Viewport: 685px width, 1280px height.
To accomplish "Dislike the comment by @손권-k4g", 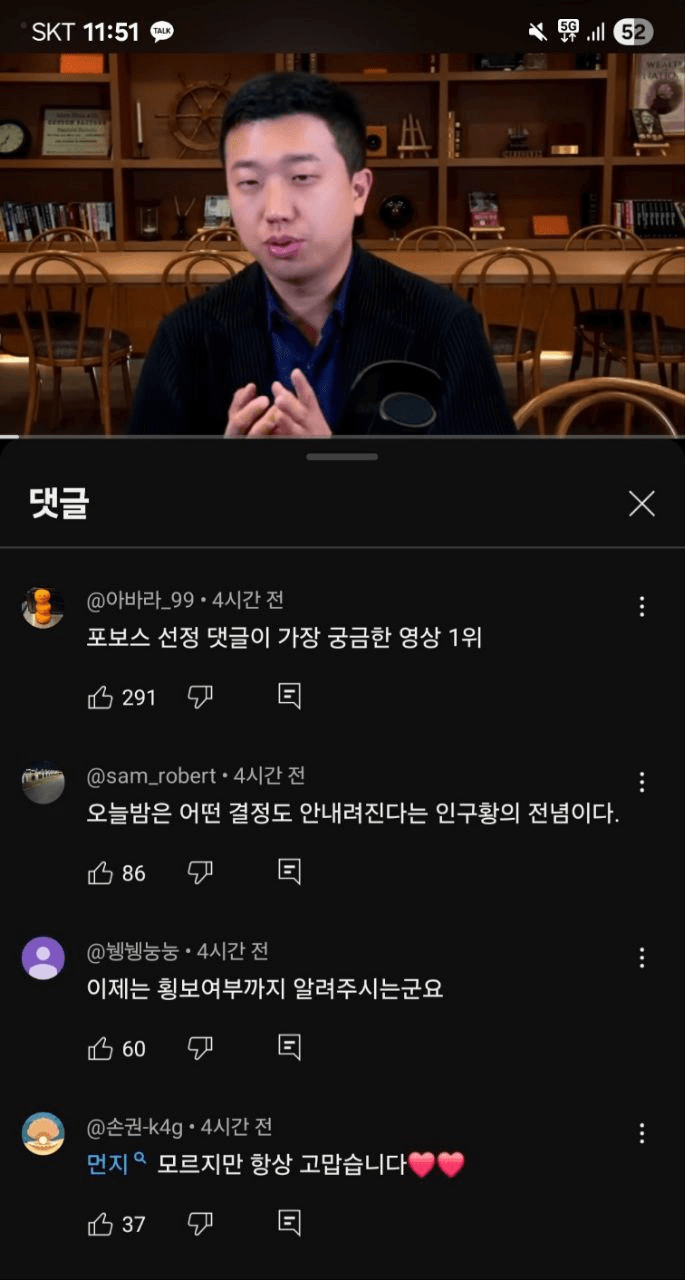I will (201, 1223).
